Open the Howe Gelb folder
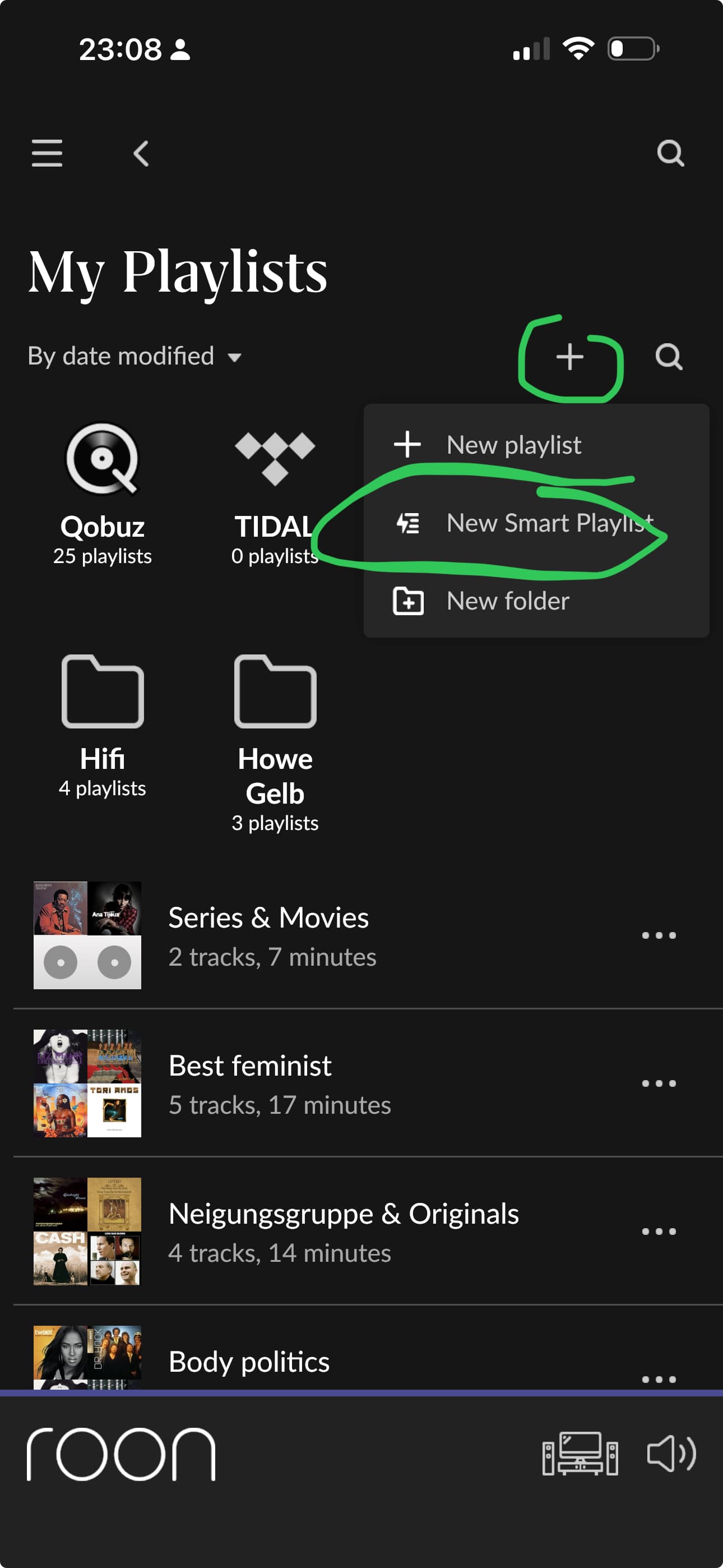Viewport: 723px width, 1568px height. [x=275, y=743]
